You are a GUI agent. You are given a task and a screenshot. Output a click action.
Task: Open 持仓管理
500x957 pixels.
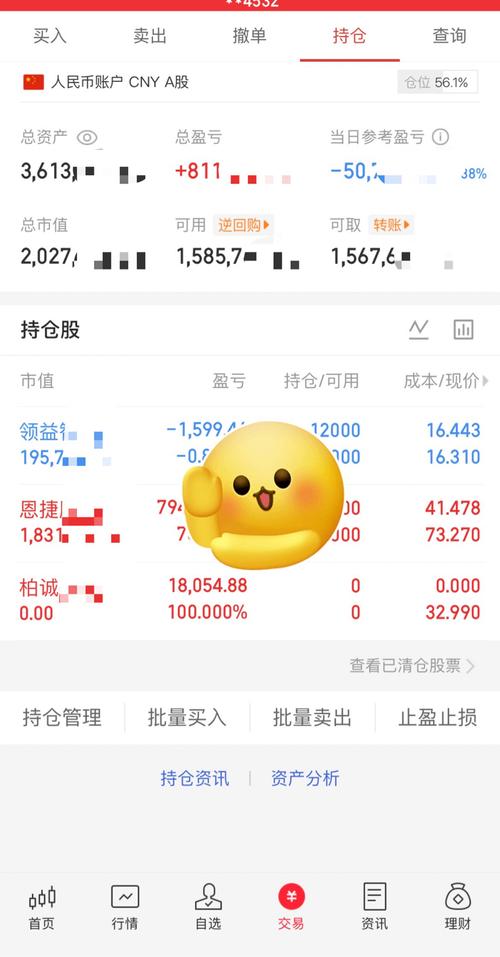point(62,718)
